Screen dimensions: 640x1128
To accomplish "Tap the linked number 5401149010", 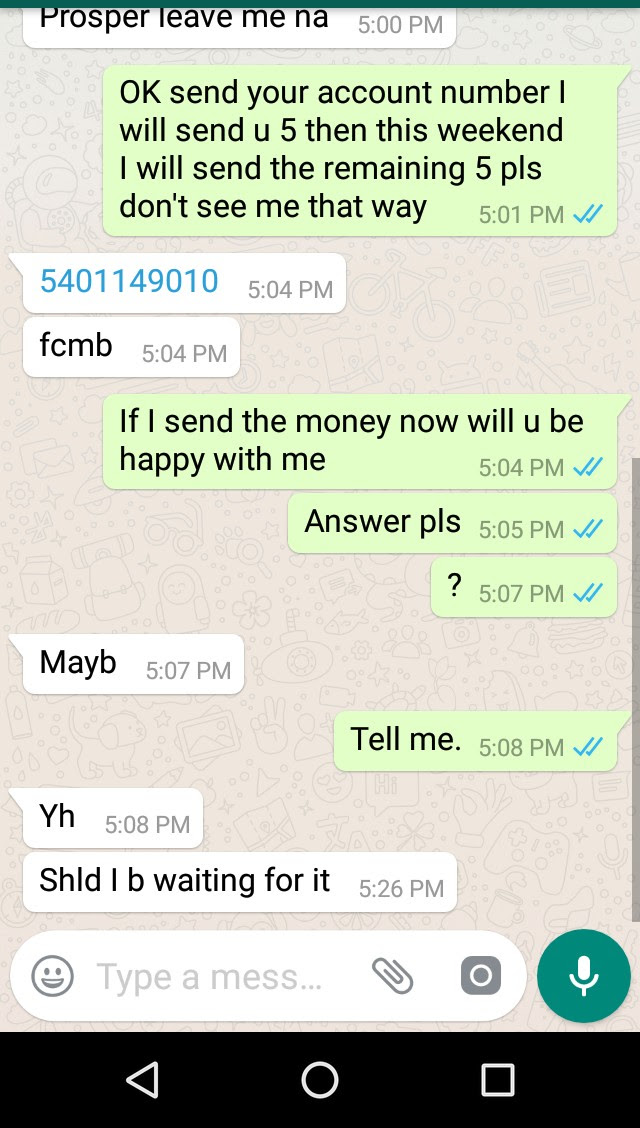I will (x=129, y=282).
